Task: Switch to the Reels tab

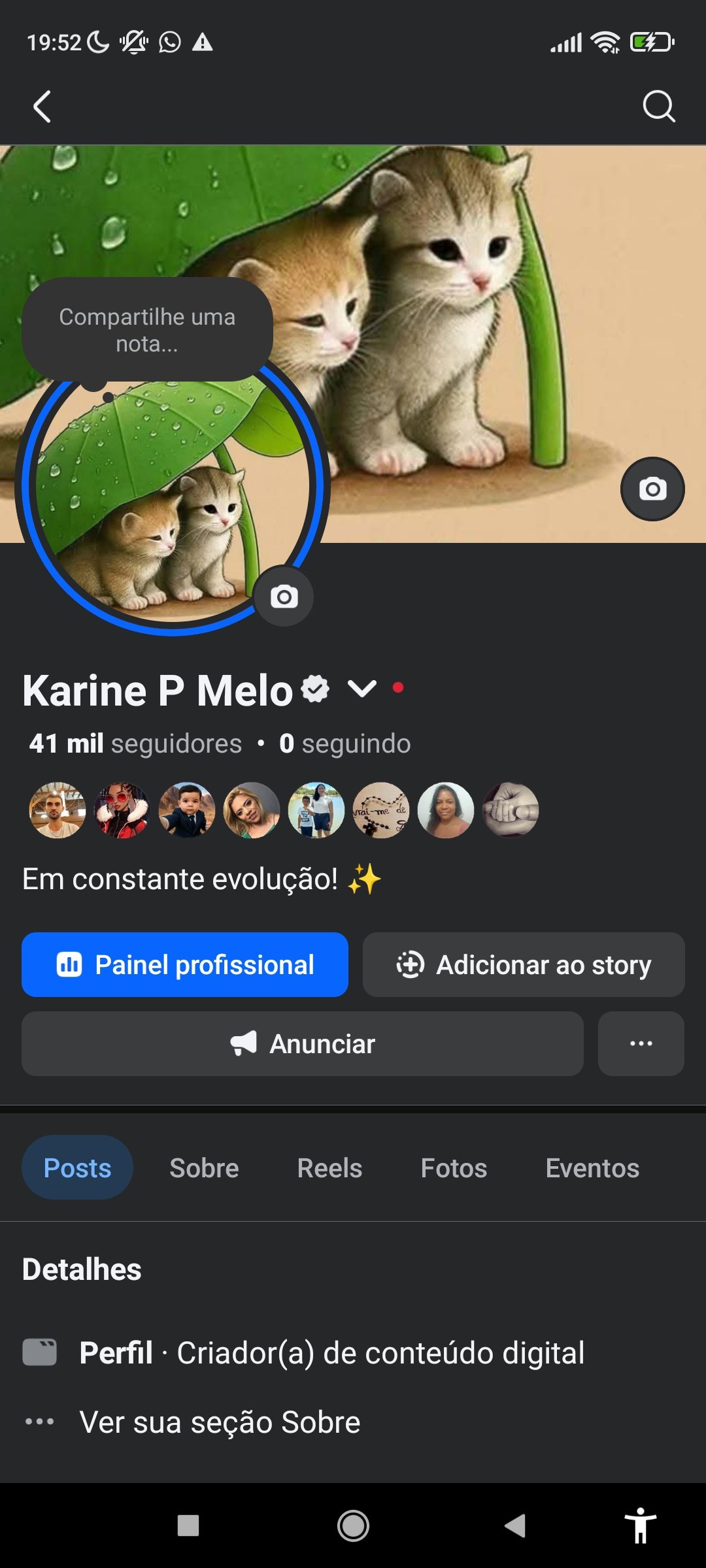Action: (x=329, y=1168)
